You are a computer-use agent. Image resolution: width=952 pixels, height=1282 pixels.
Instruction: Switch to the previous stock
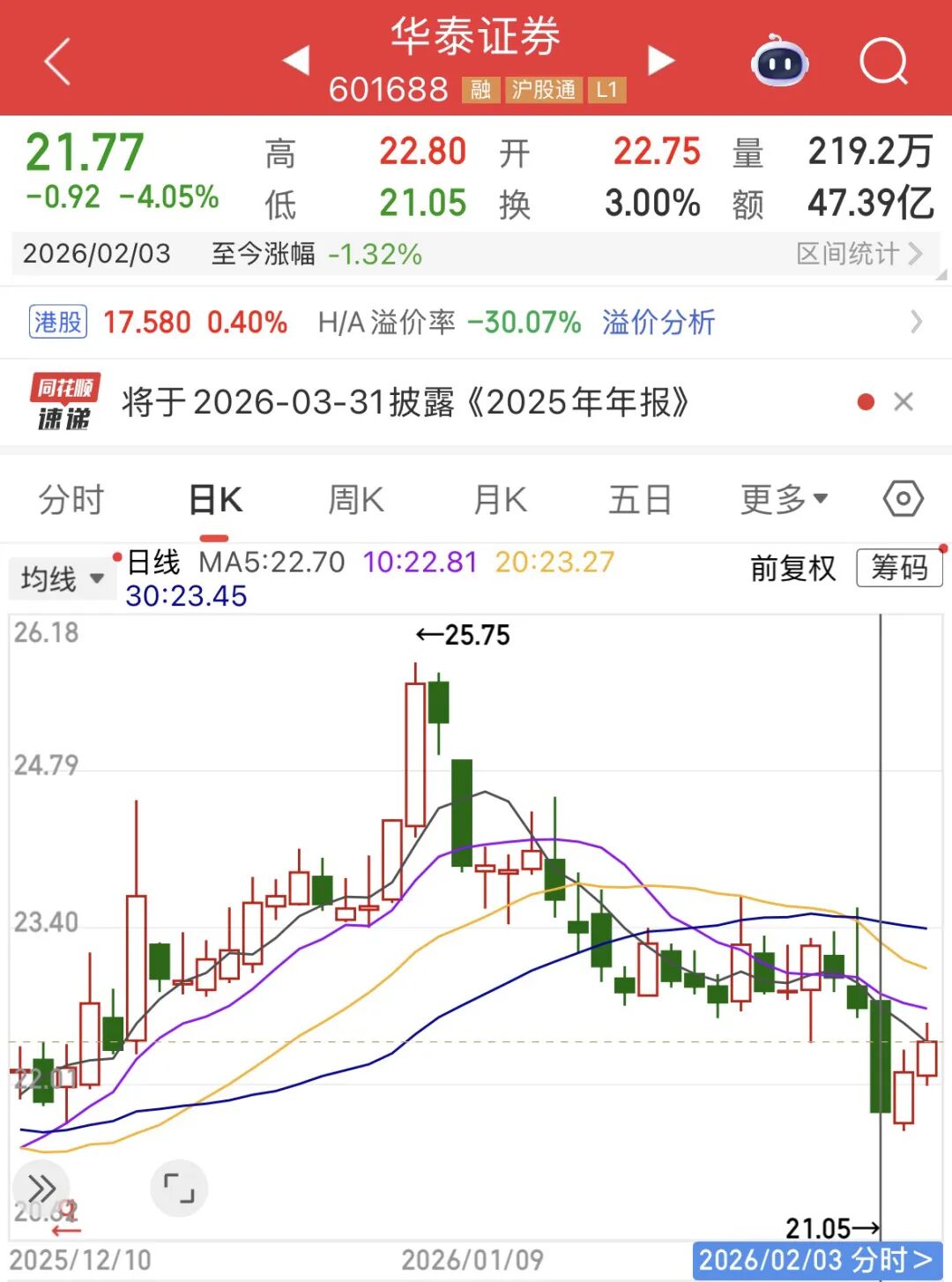[x=296, y=60]
